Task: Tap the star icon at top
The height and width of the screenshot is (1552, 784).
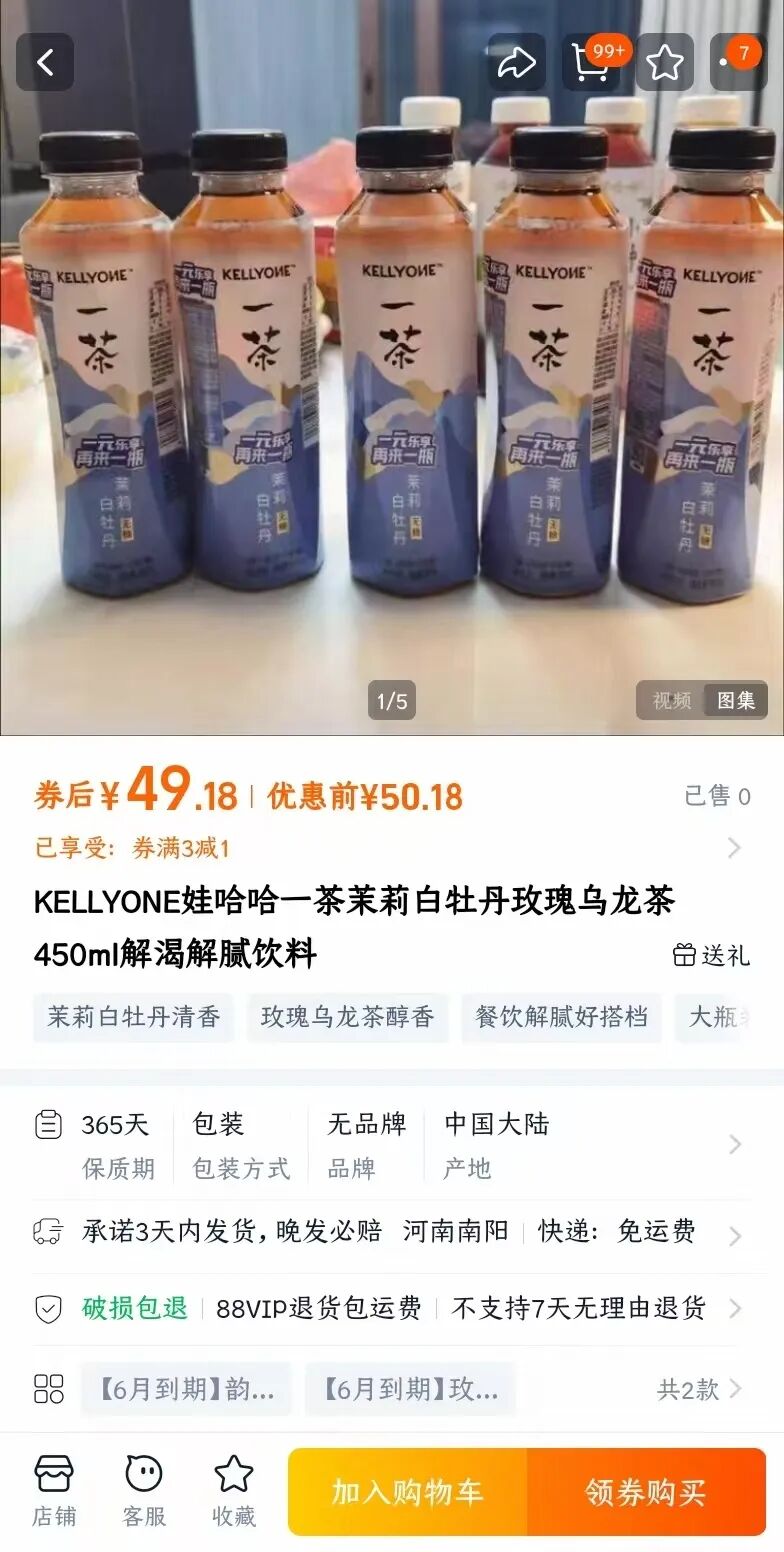Action: click(665, 62)
